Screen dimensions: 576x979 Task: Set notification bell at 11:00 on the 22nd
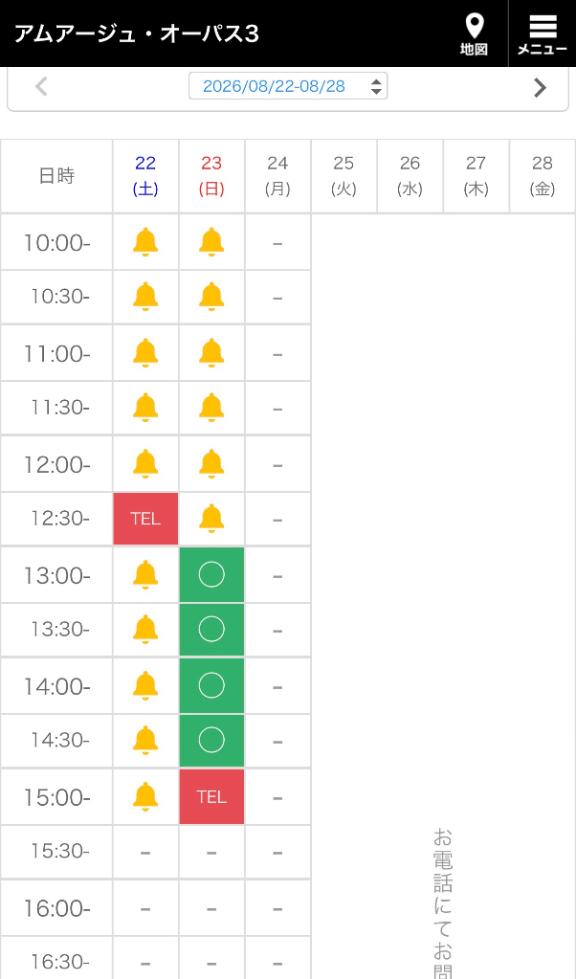point(145,353)
